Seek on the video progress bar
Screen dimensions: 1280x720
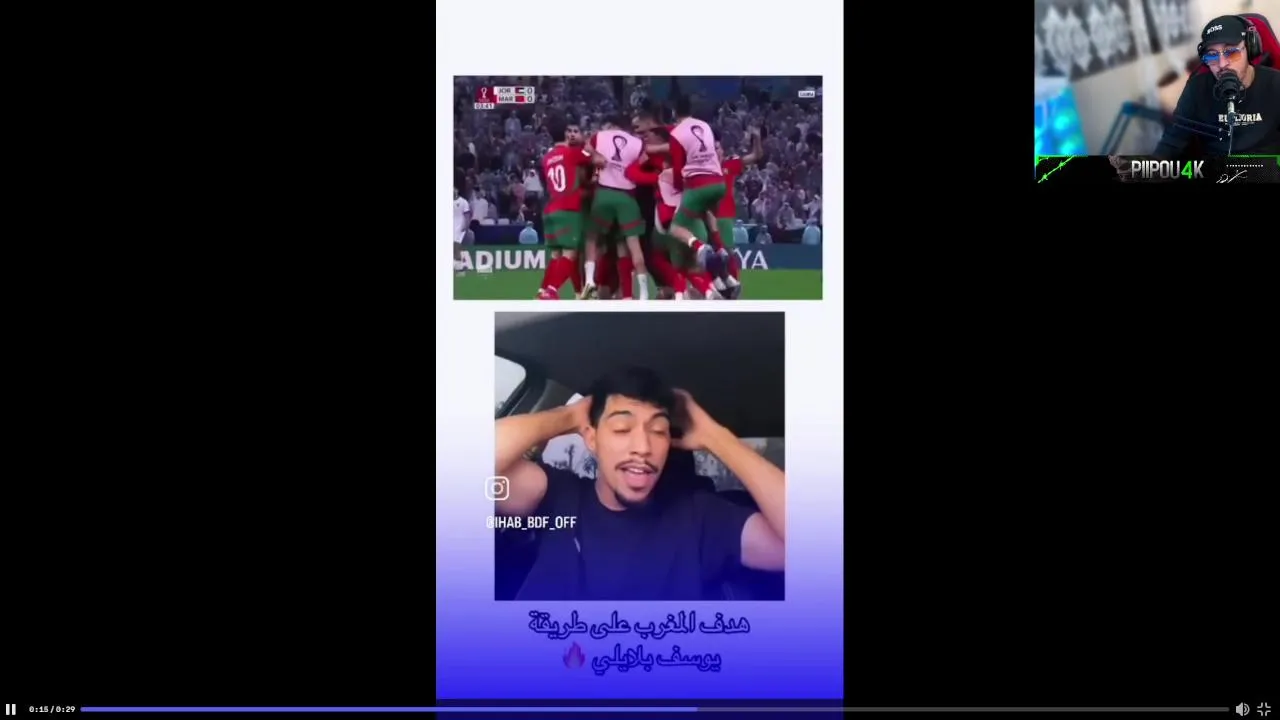click(x=654, y=709)
